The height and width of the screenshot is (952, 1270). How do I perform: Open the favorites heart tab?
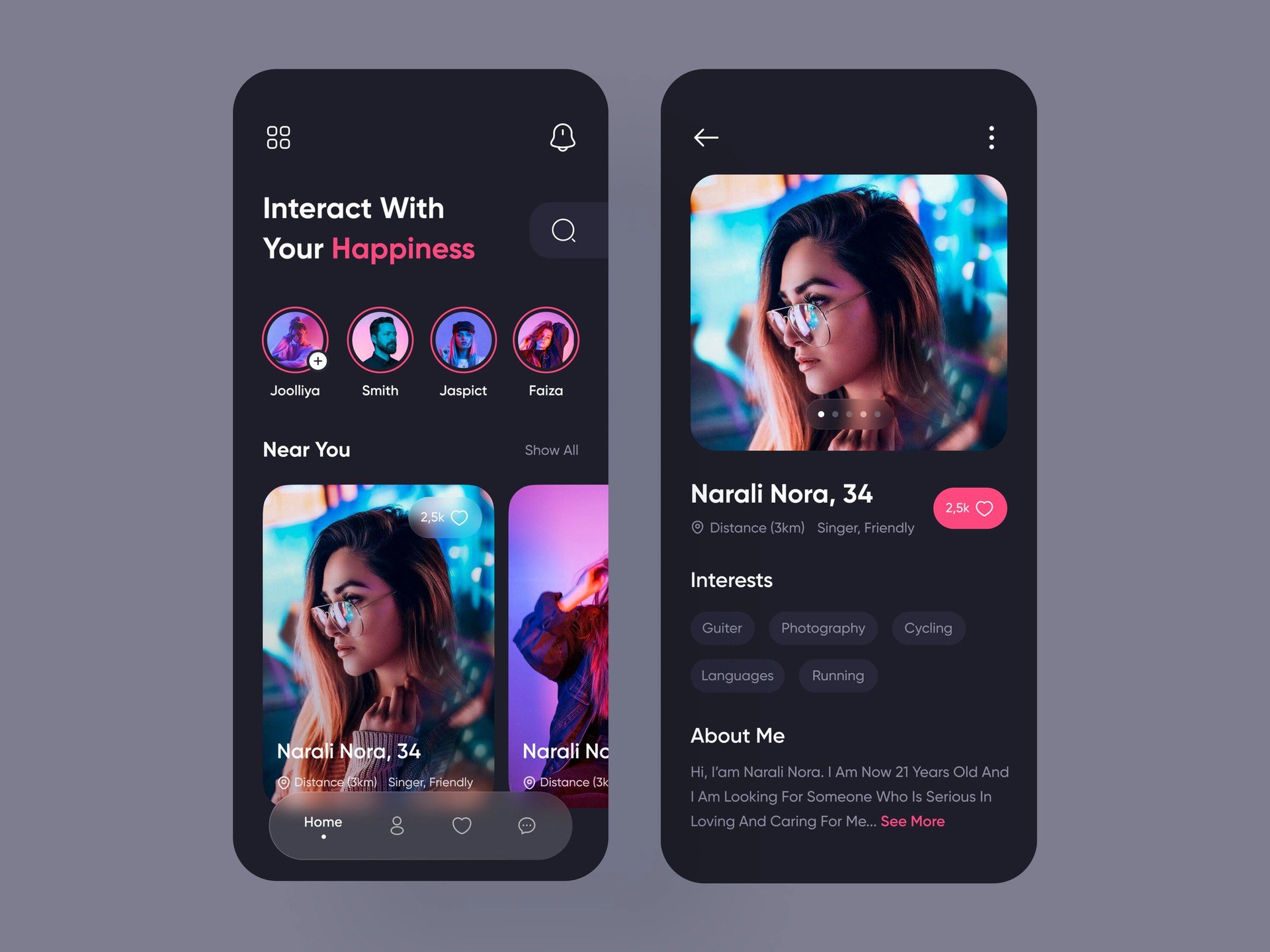tap(462, 825)
